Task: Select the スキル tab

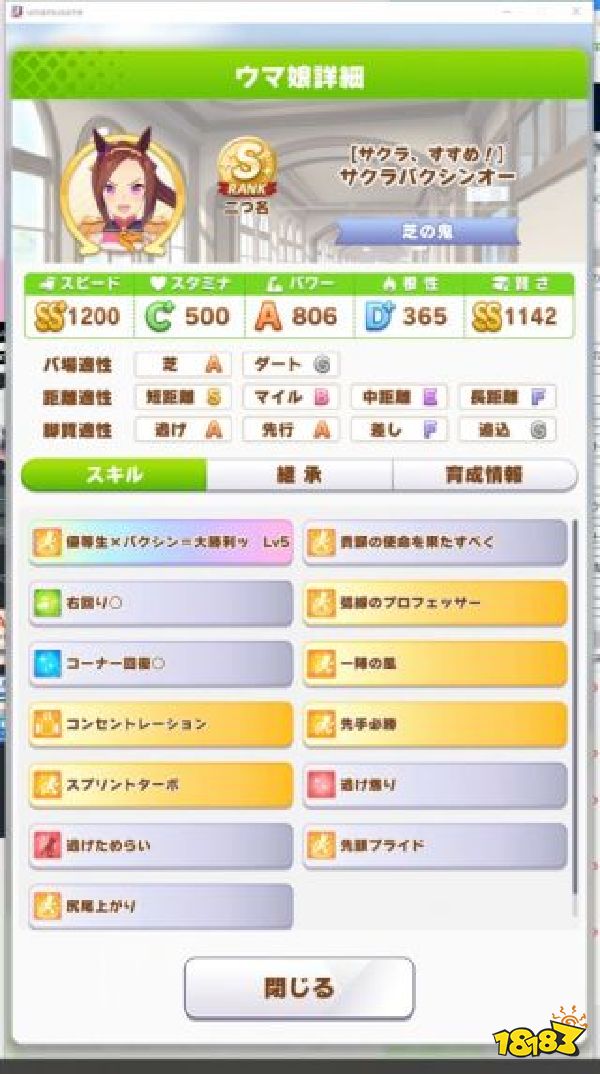Action: pyautogui.click(x=114, y=475)
